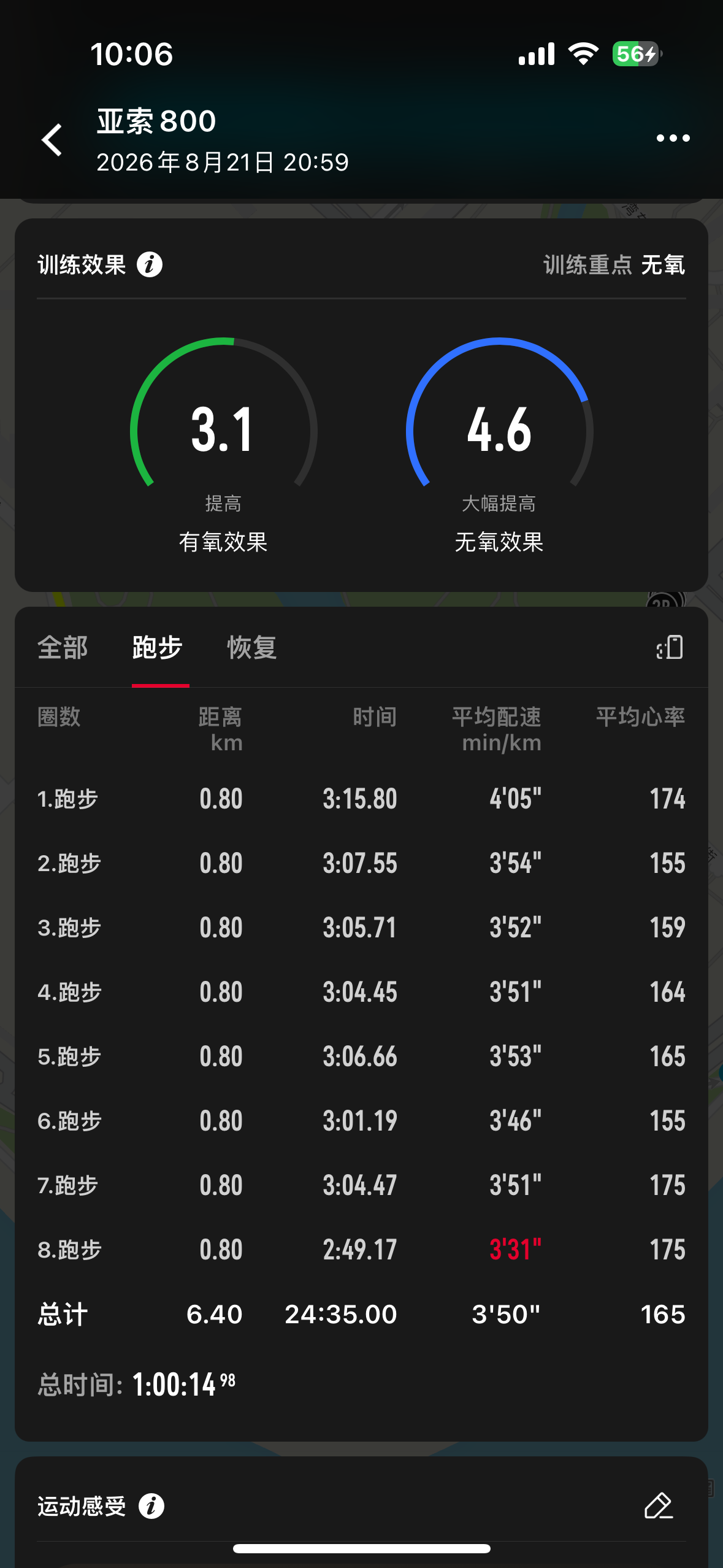Switch to the 全部 laps tab

click(x=63, y=648)
